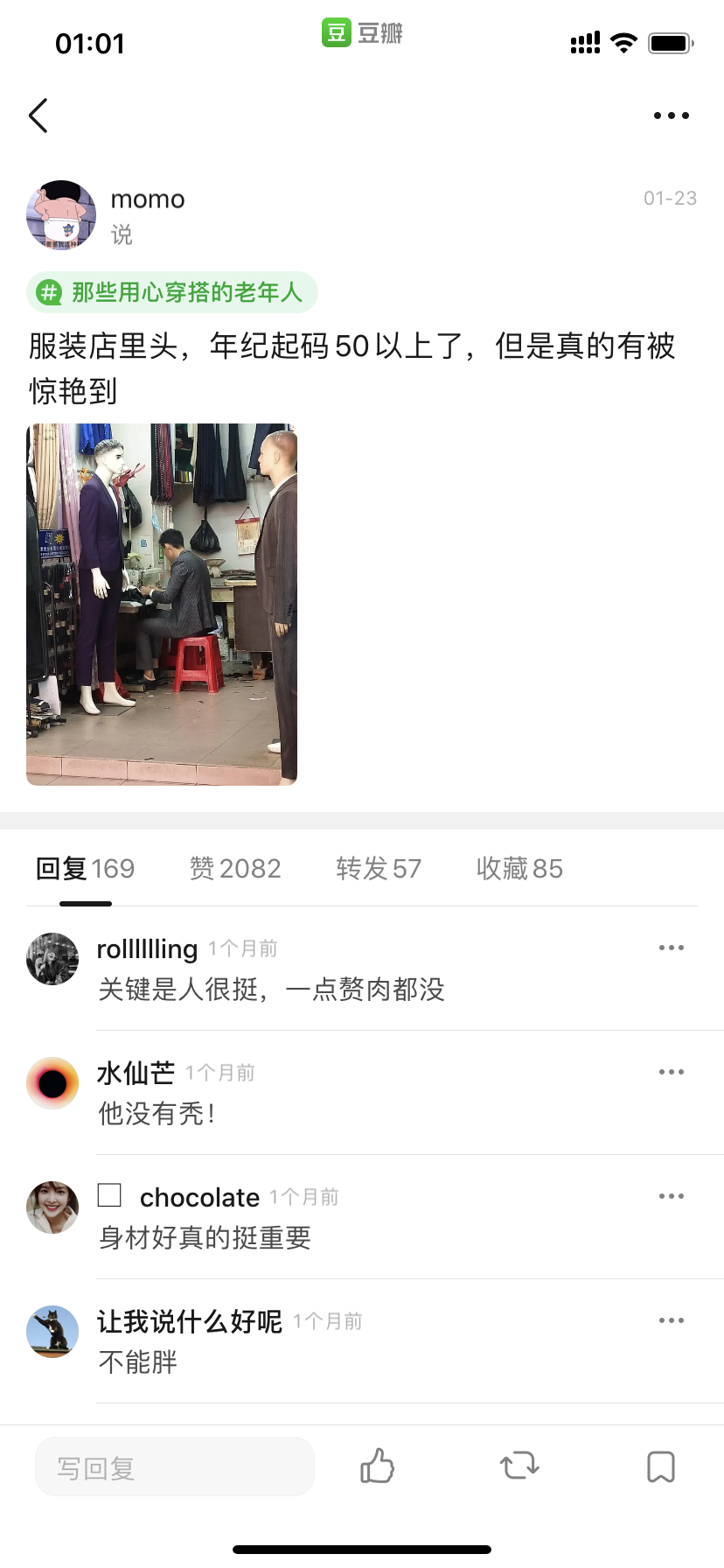View the clothing shop photo full screen

pyautogui.click(x=162, y=604)
